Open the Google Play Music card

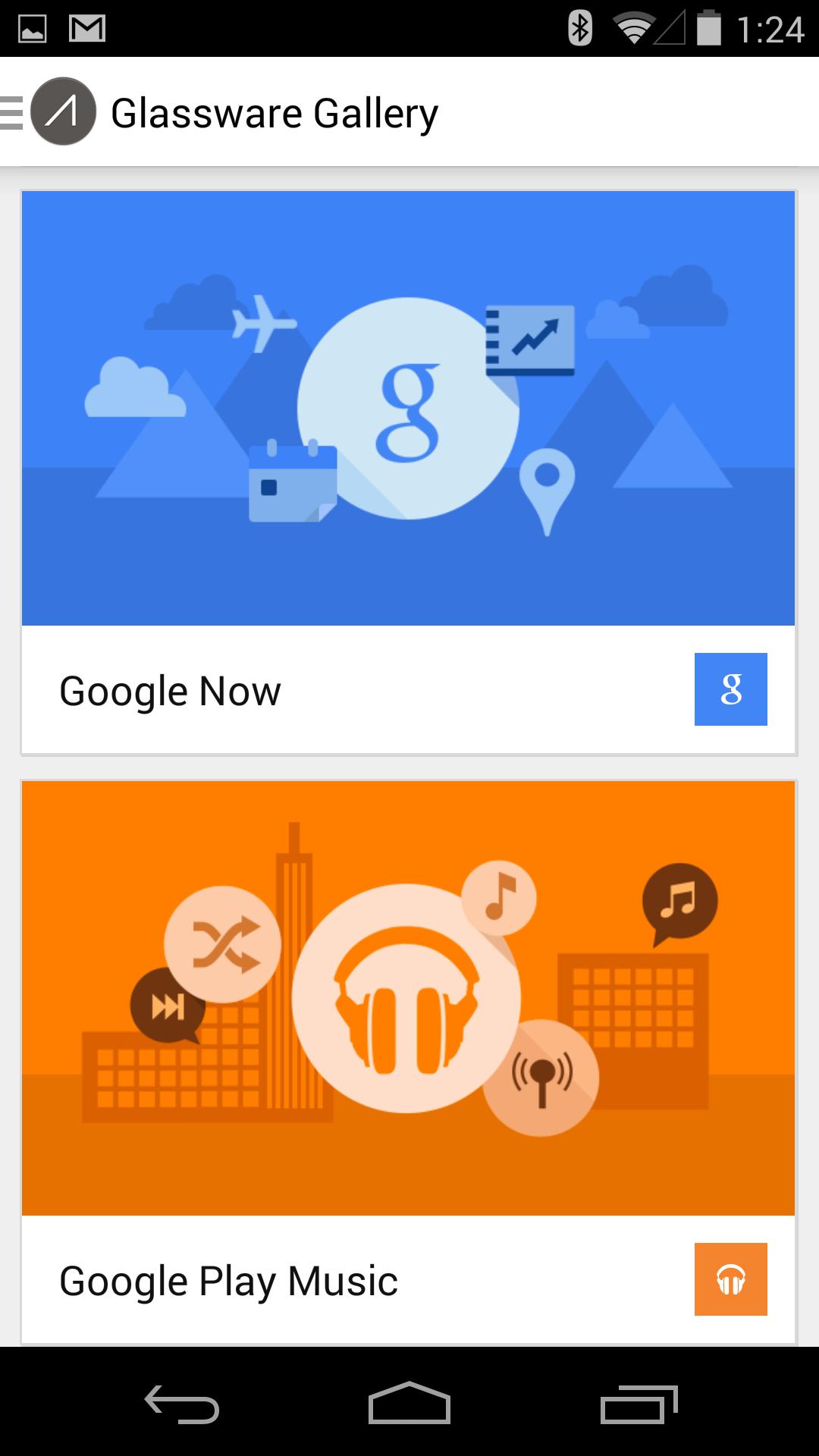point(408,1062)
